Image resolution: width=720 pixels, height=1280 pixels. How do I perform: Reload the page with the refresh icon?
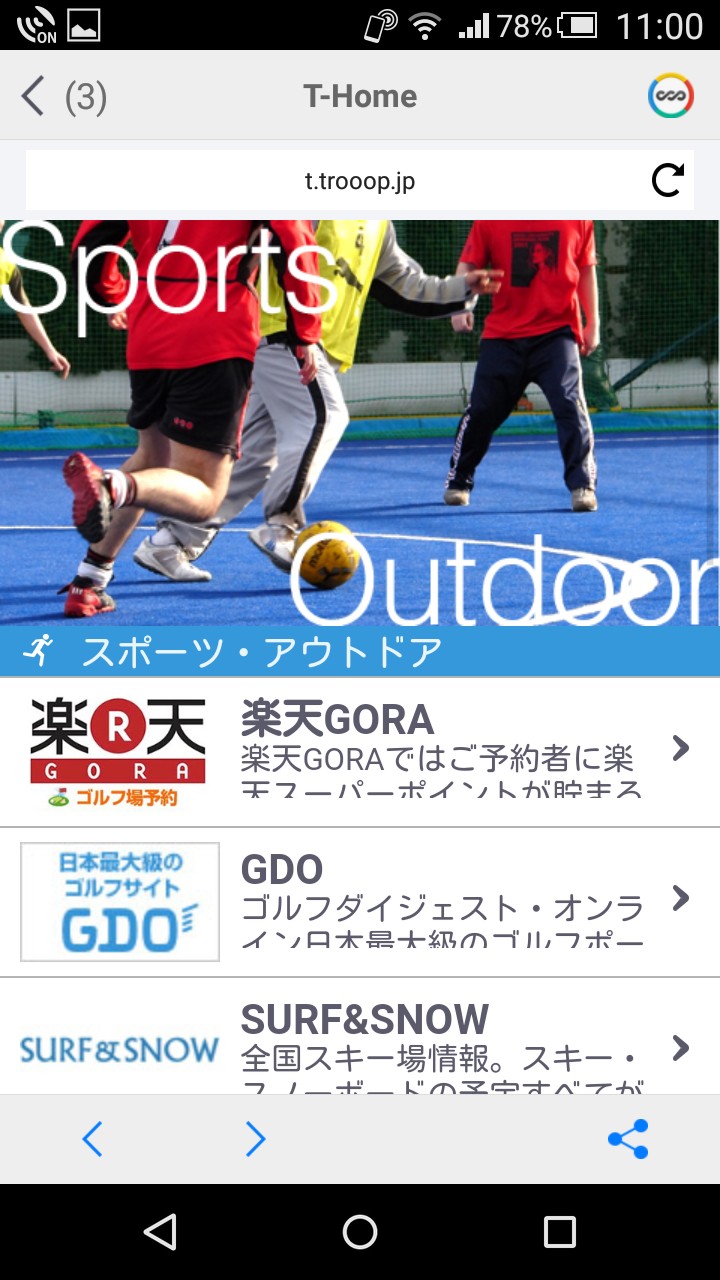click(667, 180)
